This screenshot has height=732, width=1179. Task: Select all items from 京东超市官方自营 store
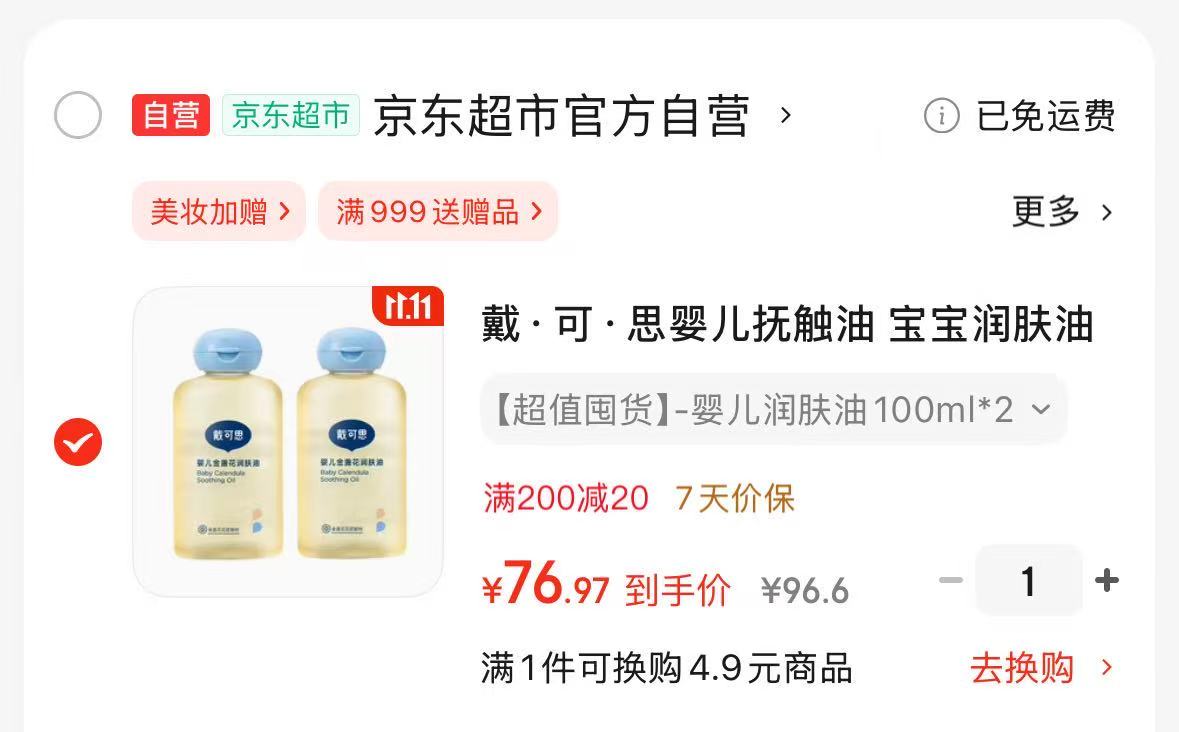[78, 115]
